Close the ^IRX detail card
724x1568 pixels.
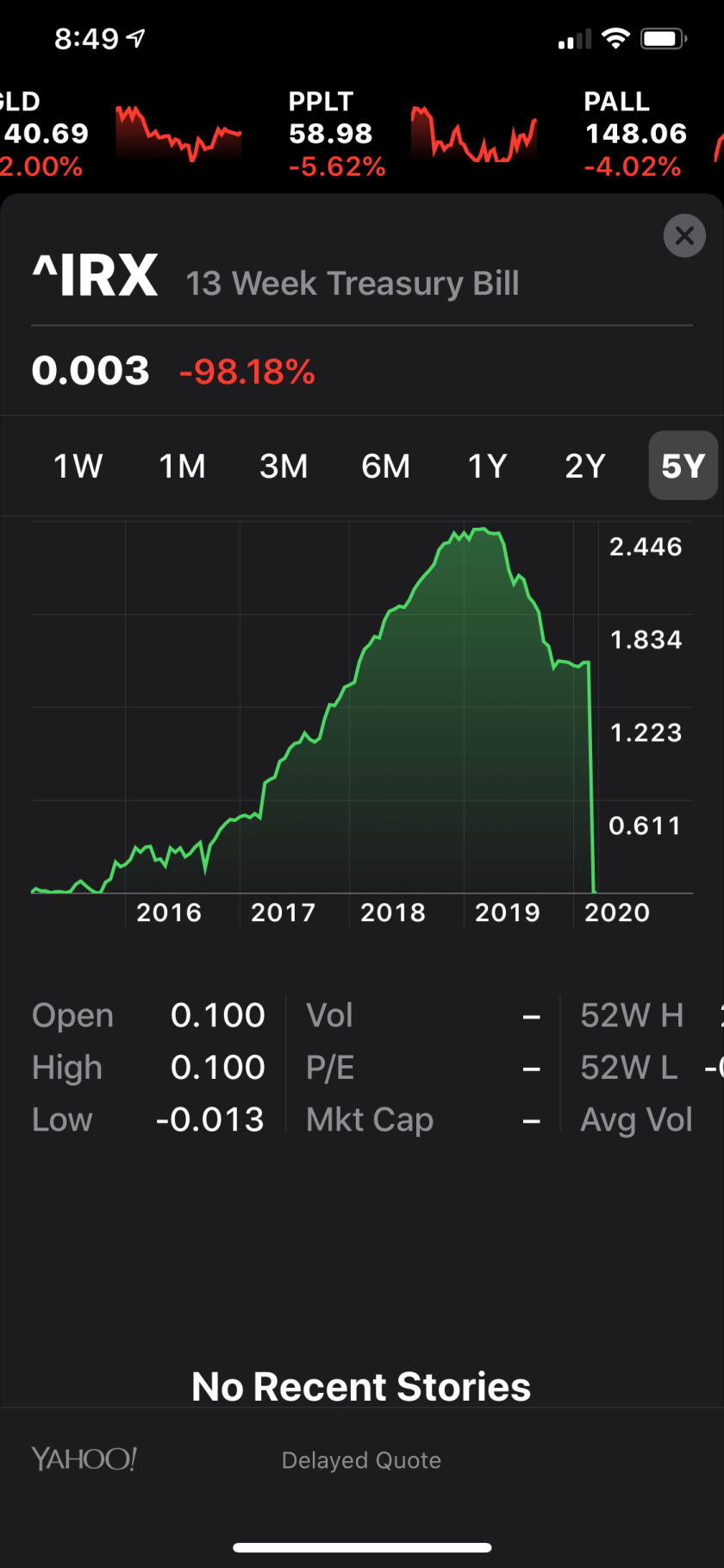click(684, 235)
